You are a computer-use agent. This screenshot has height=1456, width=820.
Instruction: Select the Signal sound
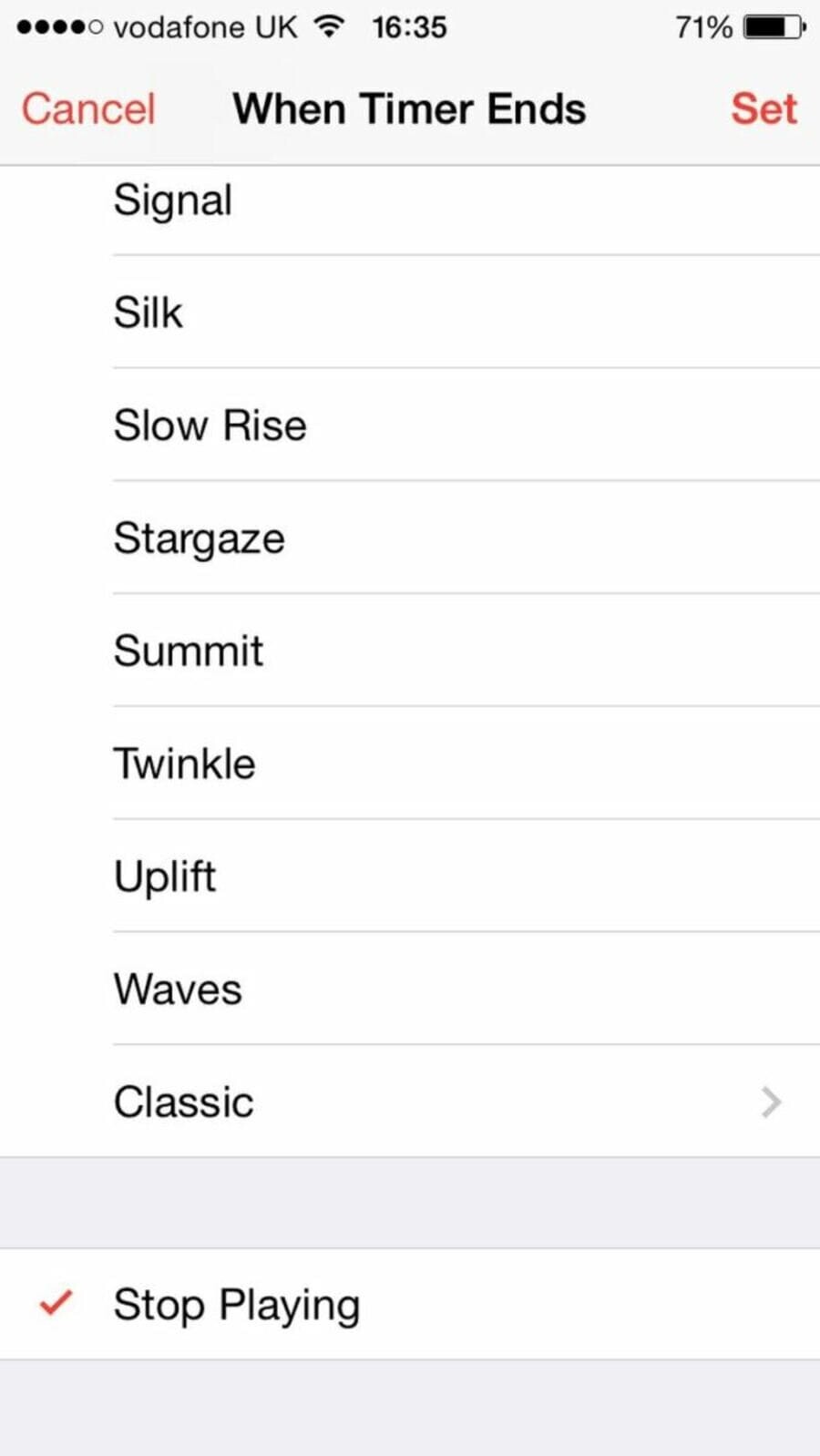(173, 200)
